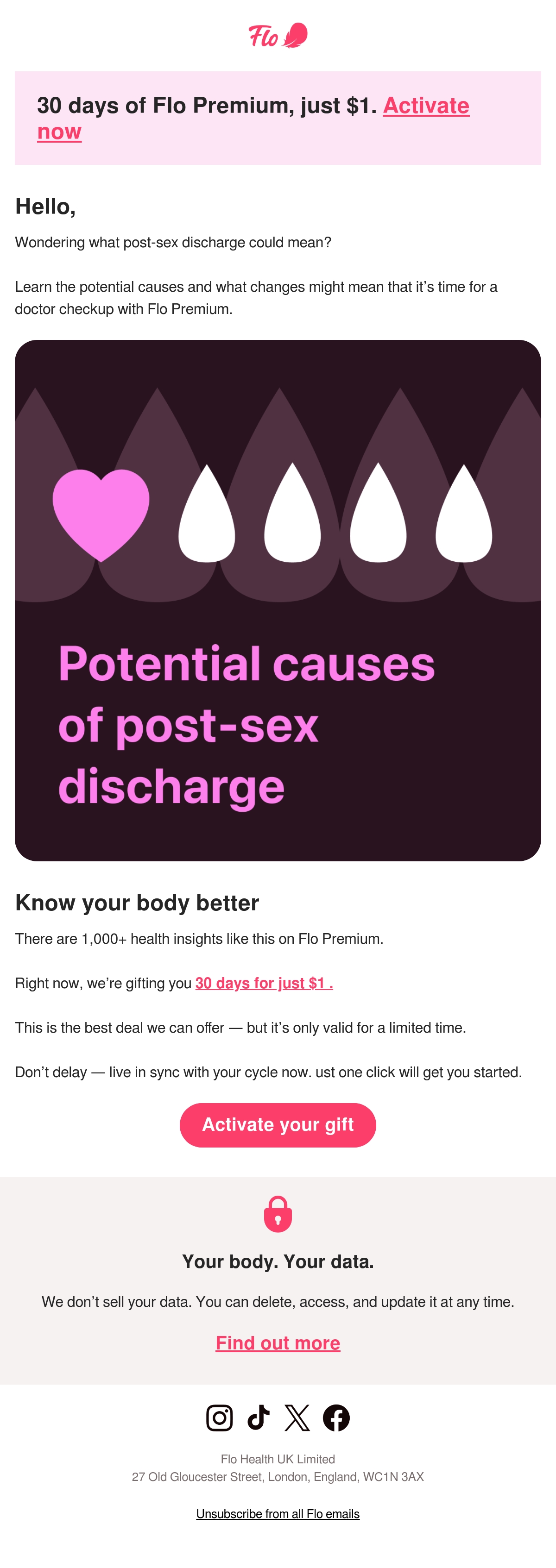Open the Find out more link
Screen dimensions: 556x1568
pos(278,1343)
